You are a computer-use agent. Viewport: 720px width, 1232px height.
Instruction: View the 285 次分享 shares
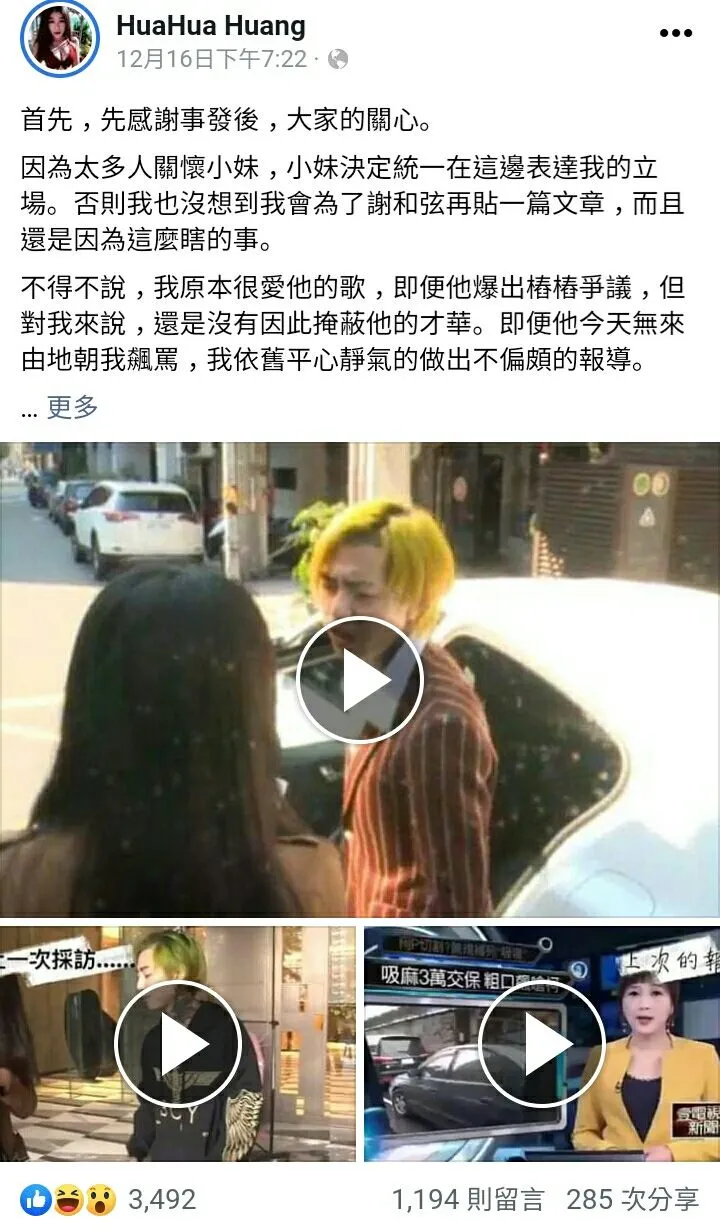632,1199
